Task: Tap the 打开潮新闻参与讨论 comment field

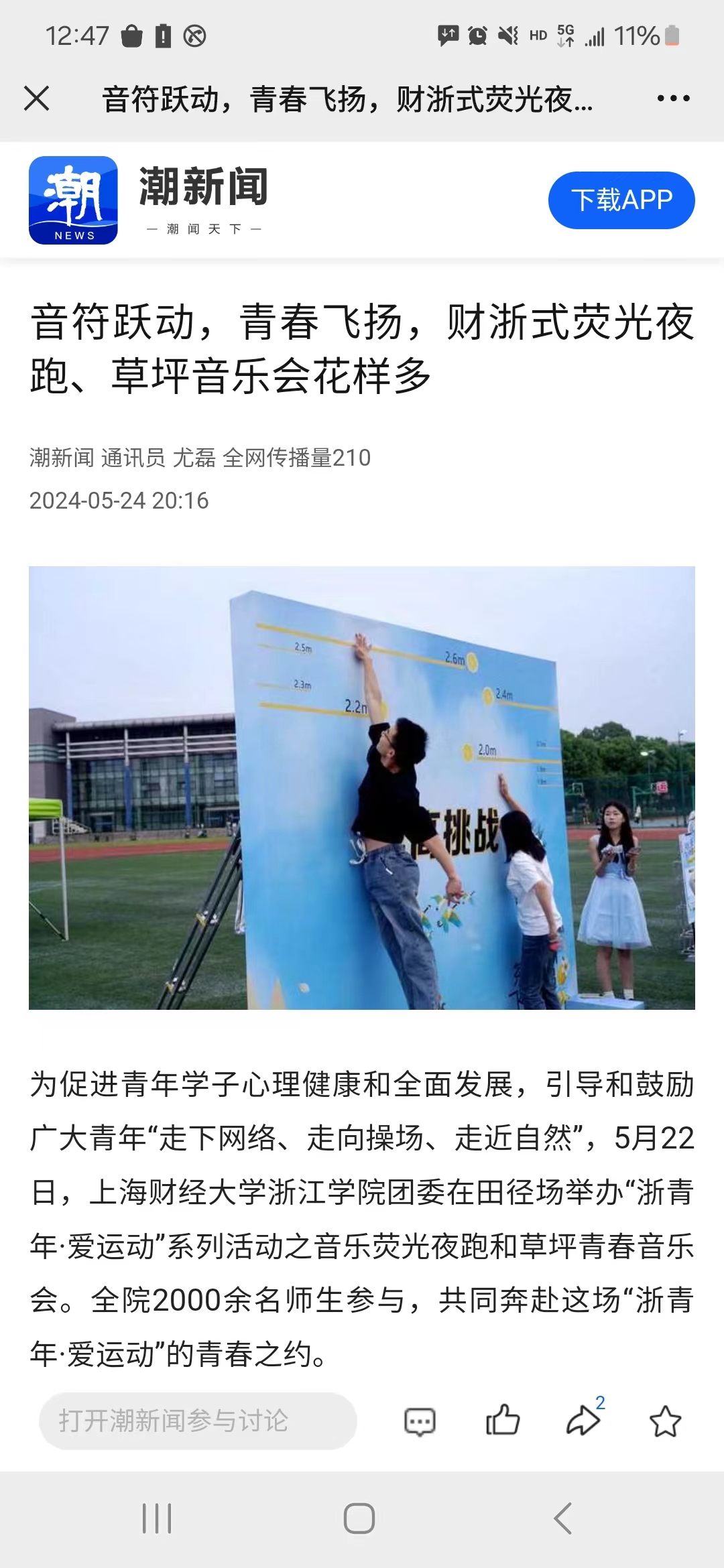Action: pos(198,1421)
